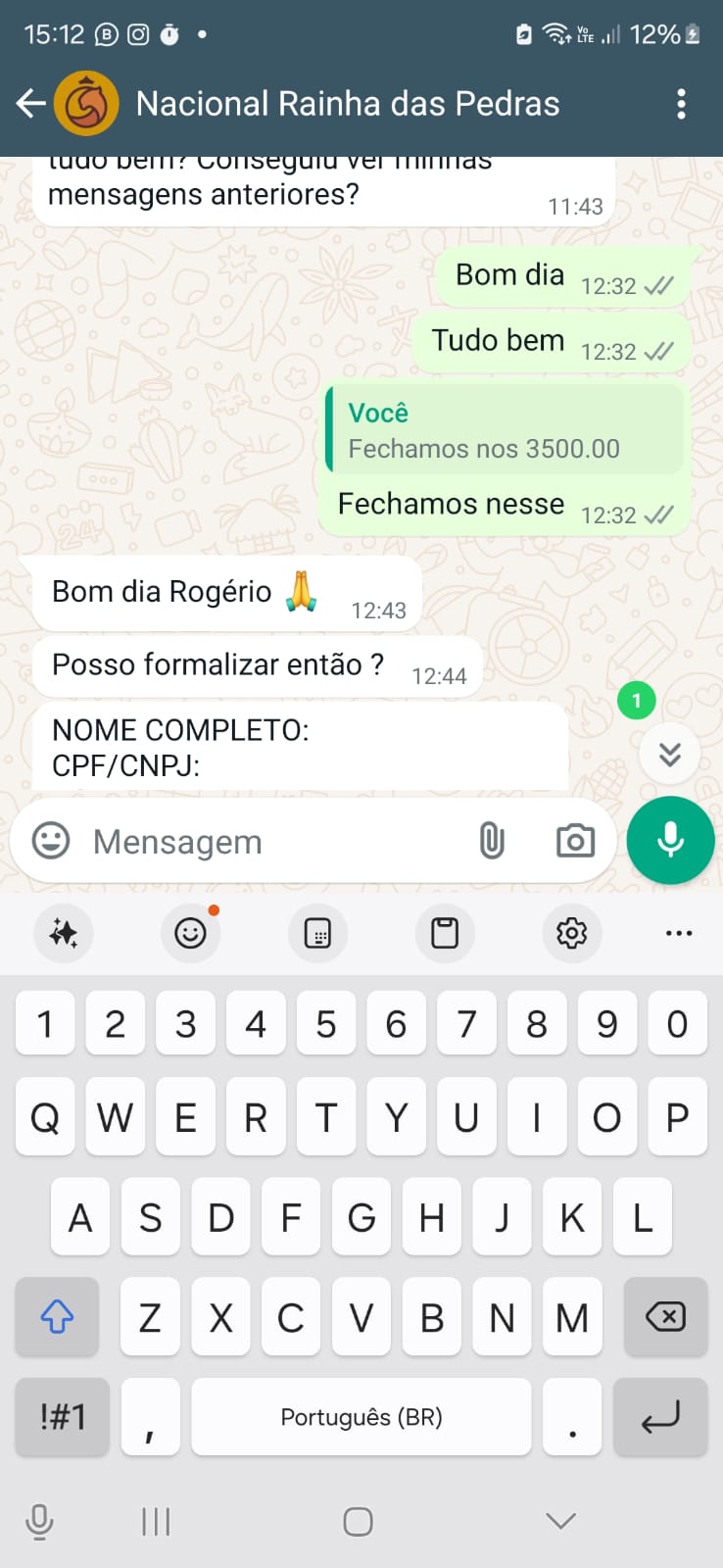Switch to symbols with the !#1 key

pos(62,1416)
